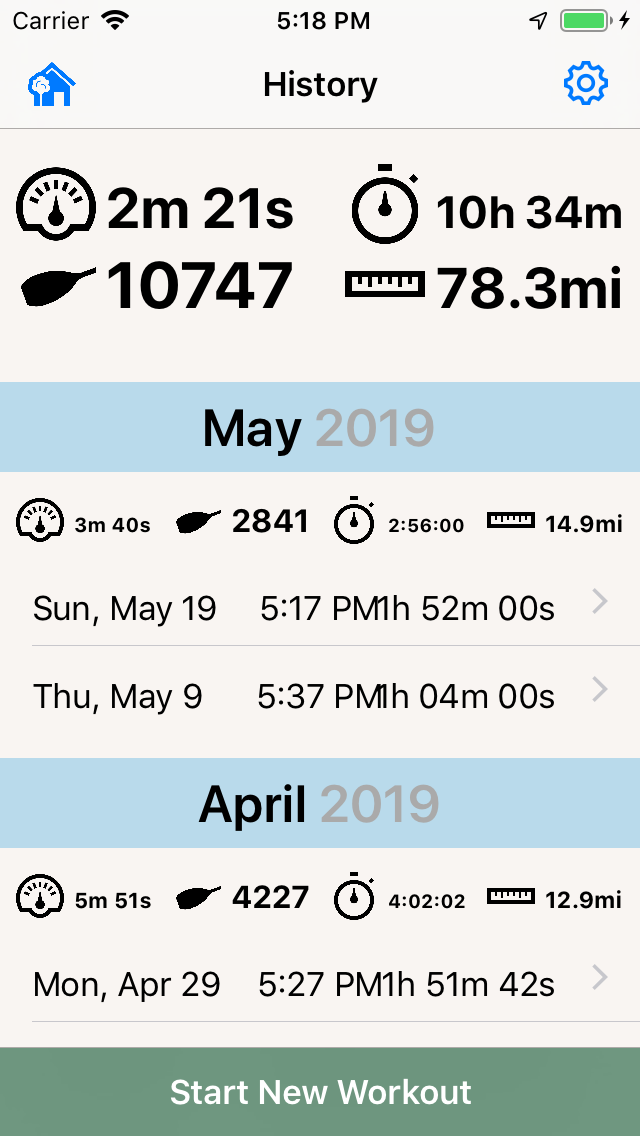Open the settings gear
The image size is (640, 1136).
(585, 84)
